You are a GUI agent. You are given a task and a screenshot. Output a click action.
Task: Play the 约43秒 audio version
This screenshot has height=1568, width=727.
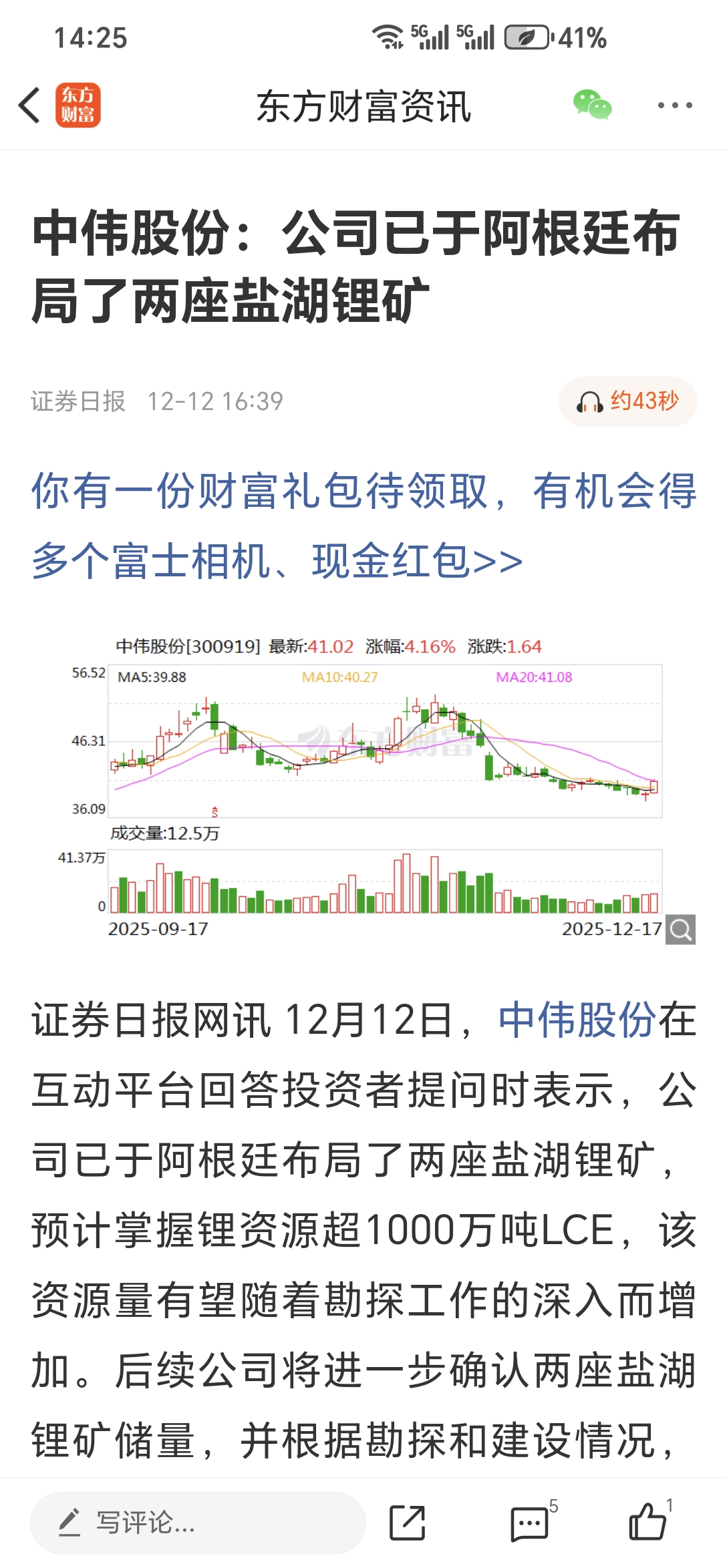(628, 401)
